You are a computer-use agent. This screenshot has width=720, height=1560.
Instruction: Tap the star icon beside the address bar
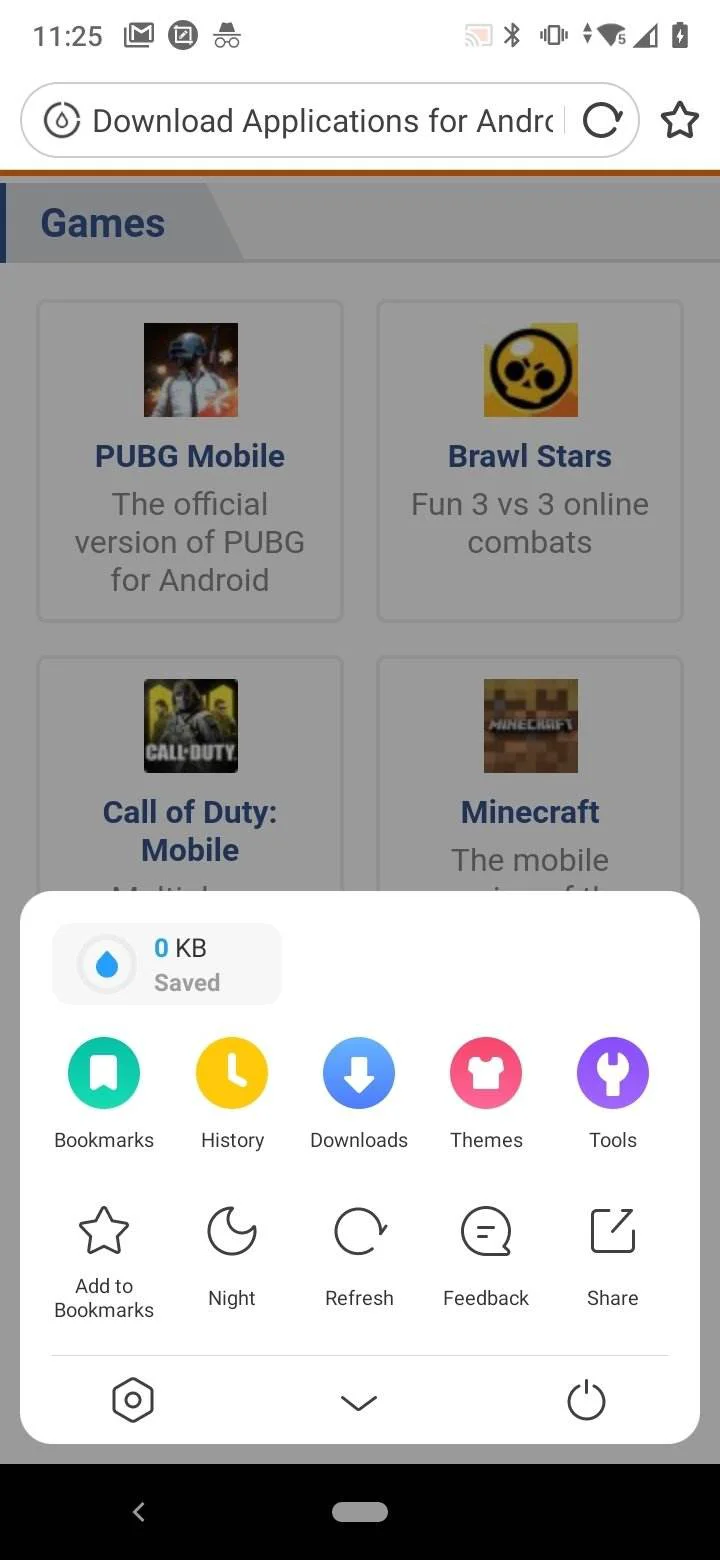coord(680,121)
